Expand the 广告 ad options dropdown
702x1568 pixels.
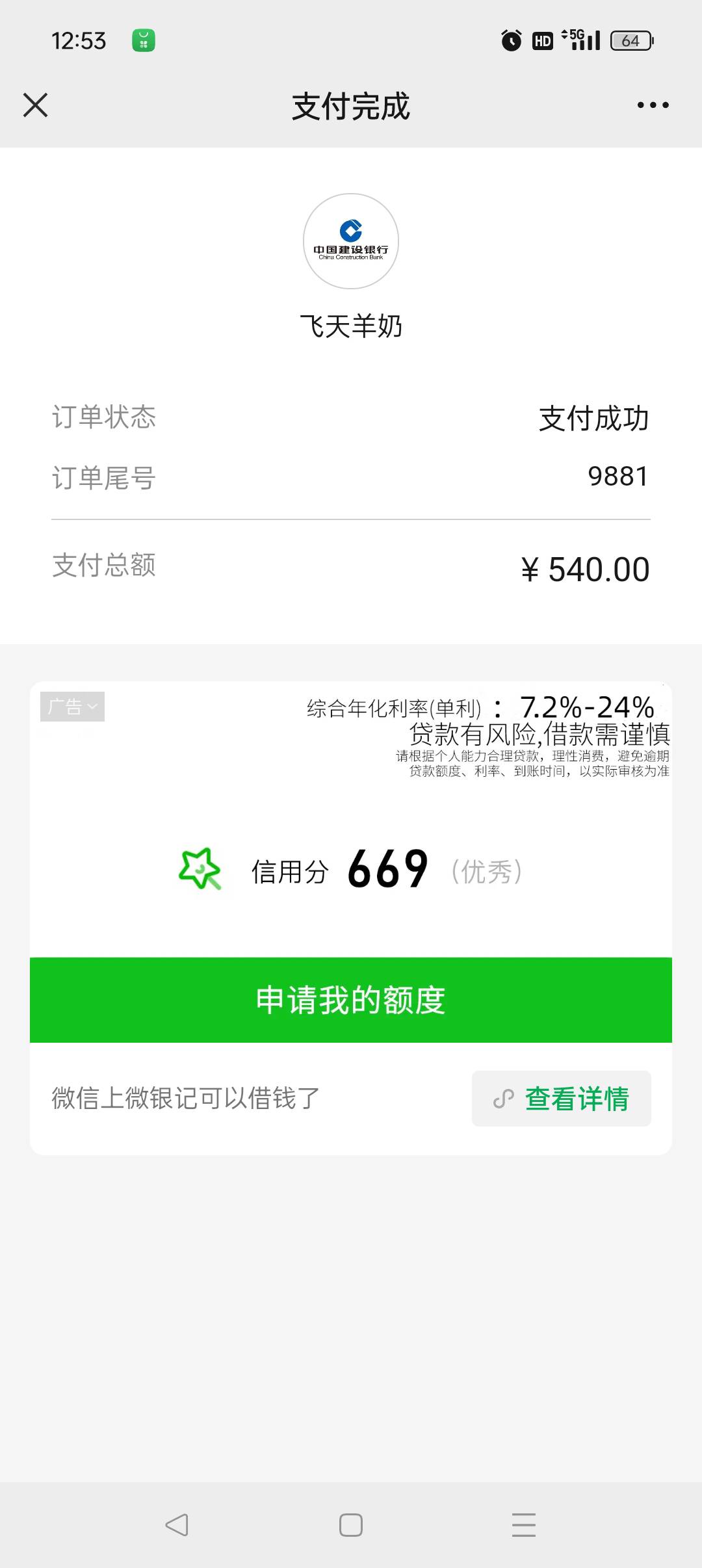click(72, 707)
